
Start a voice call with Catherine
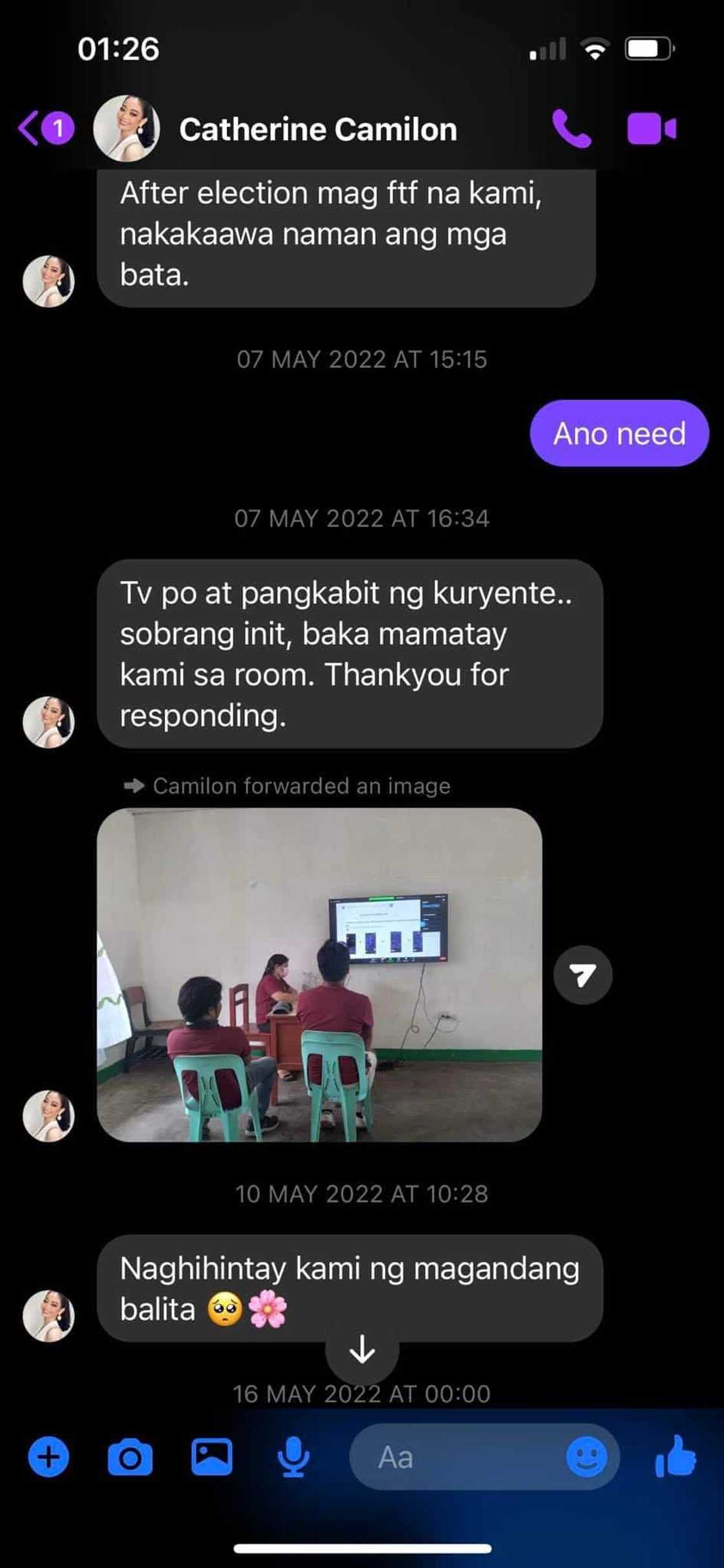click(x=571, y=129)
